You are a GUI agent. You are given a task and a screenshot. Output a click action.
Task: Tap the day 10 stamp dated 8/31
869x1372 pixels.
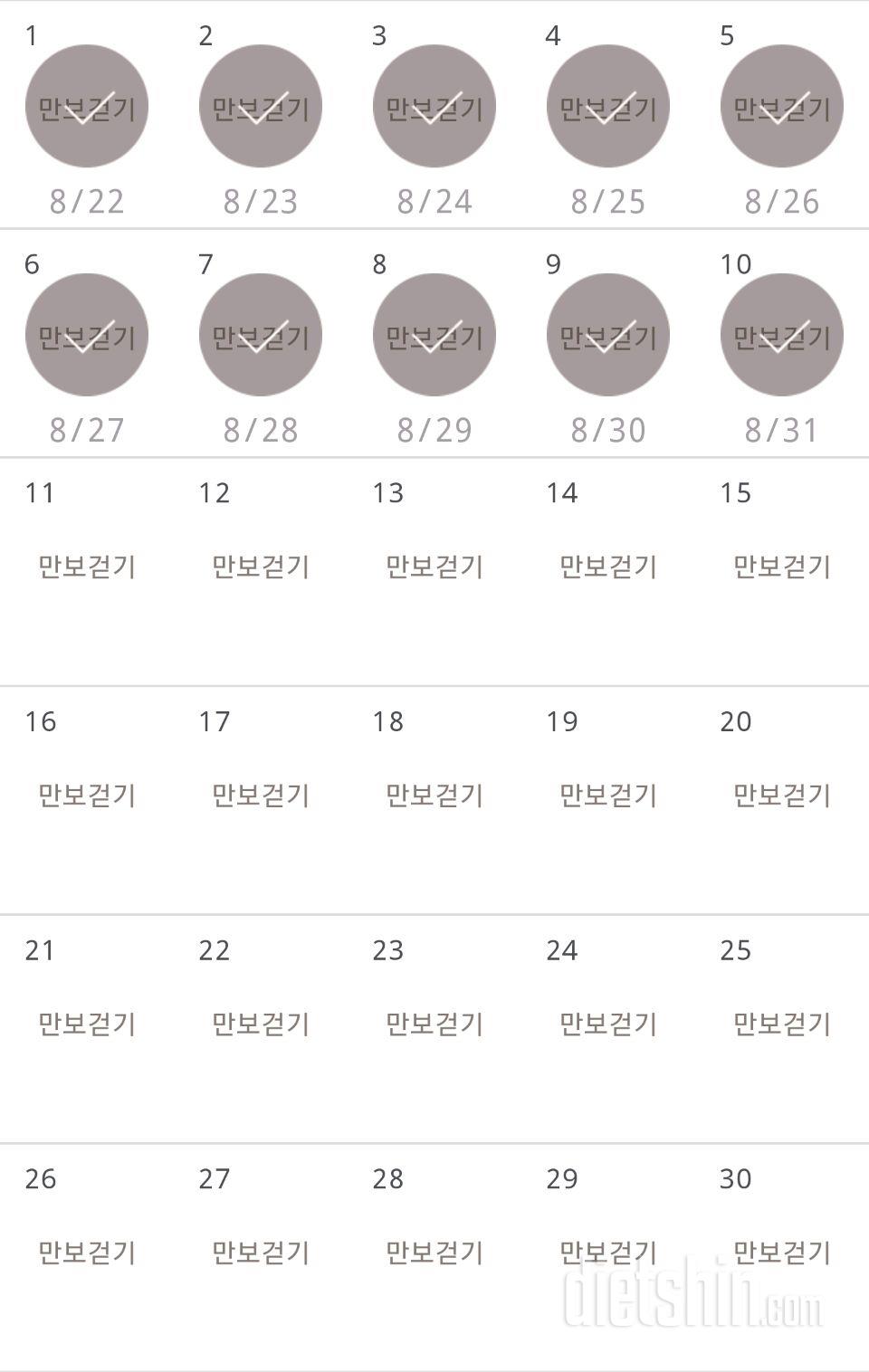(781, 336)
